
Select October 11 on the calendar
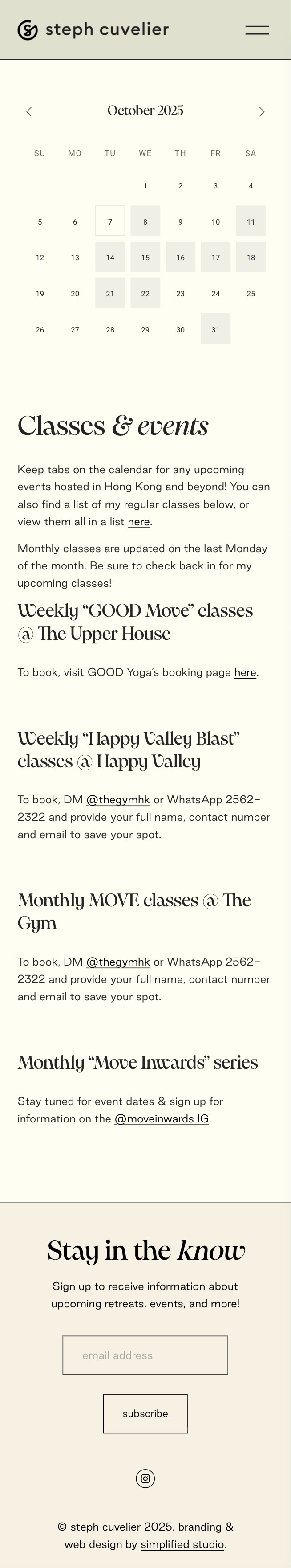click(251, 221)
